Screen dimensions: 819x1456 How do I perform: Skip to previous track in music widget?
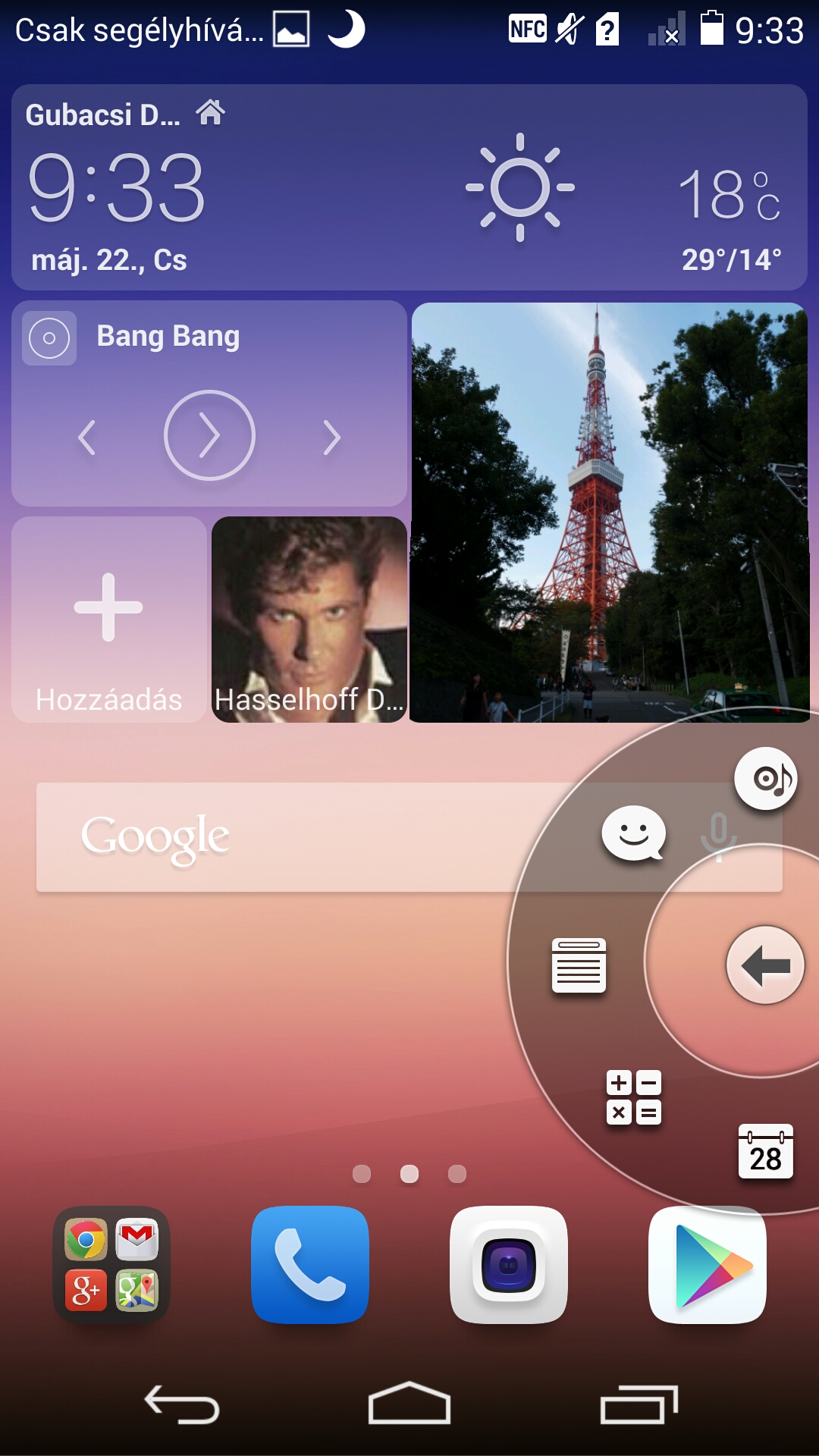pyautogui.click(x=87, y=438)
